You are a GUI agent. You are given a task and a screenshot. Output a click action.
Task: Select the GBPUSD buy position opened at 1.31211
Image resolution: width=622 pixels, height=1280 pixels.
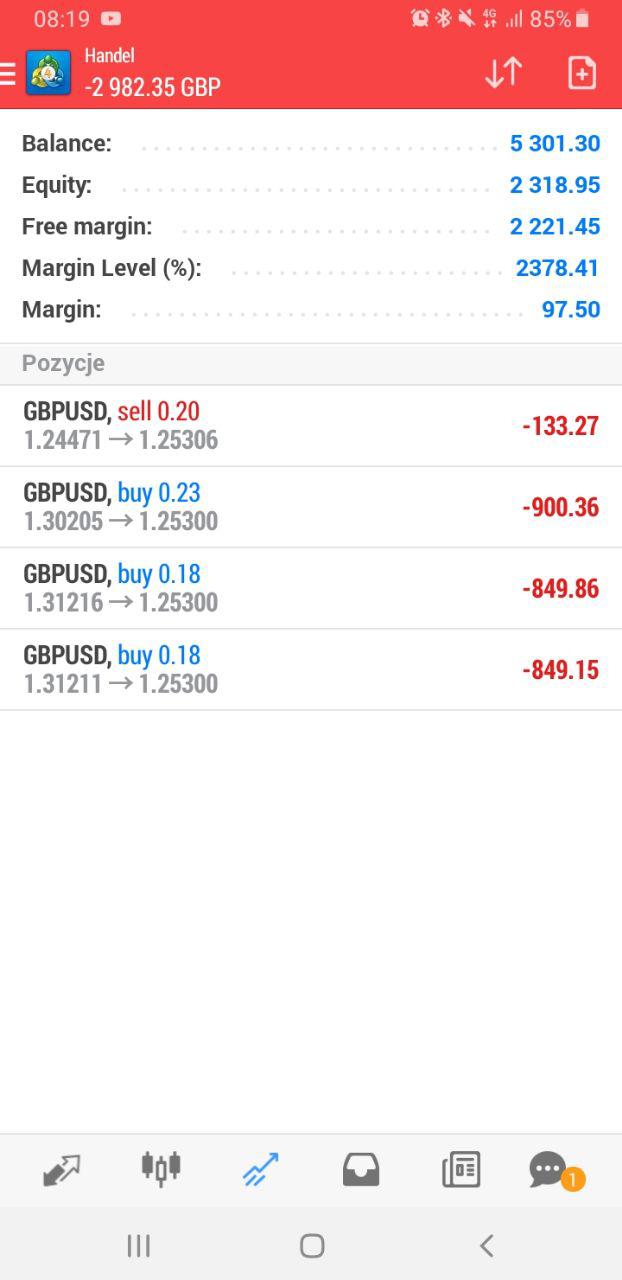(x=310, y=670)
